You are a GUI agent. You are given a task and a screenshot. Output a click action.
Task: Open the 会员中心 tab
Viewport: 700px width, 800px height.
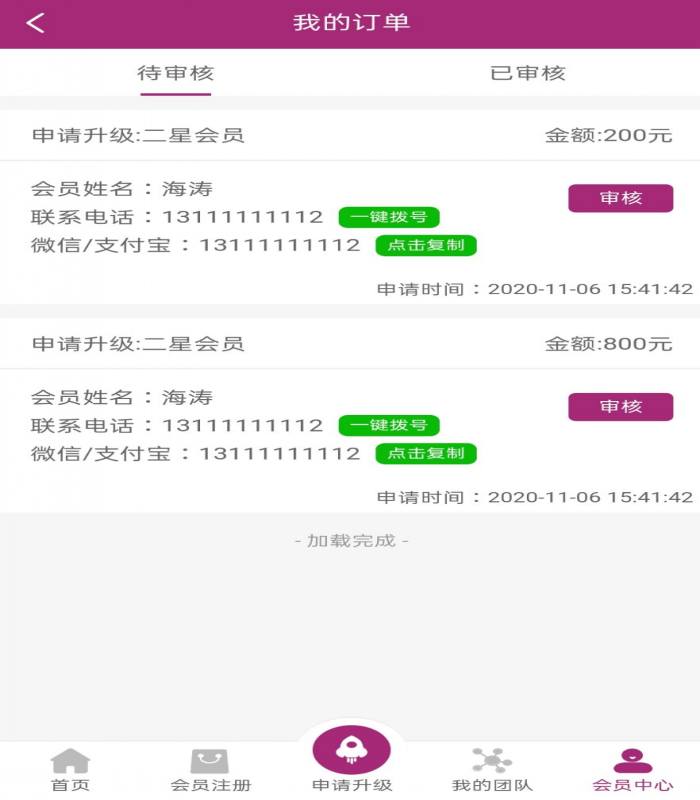(x=632, y=770)
